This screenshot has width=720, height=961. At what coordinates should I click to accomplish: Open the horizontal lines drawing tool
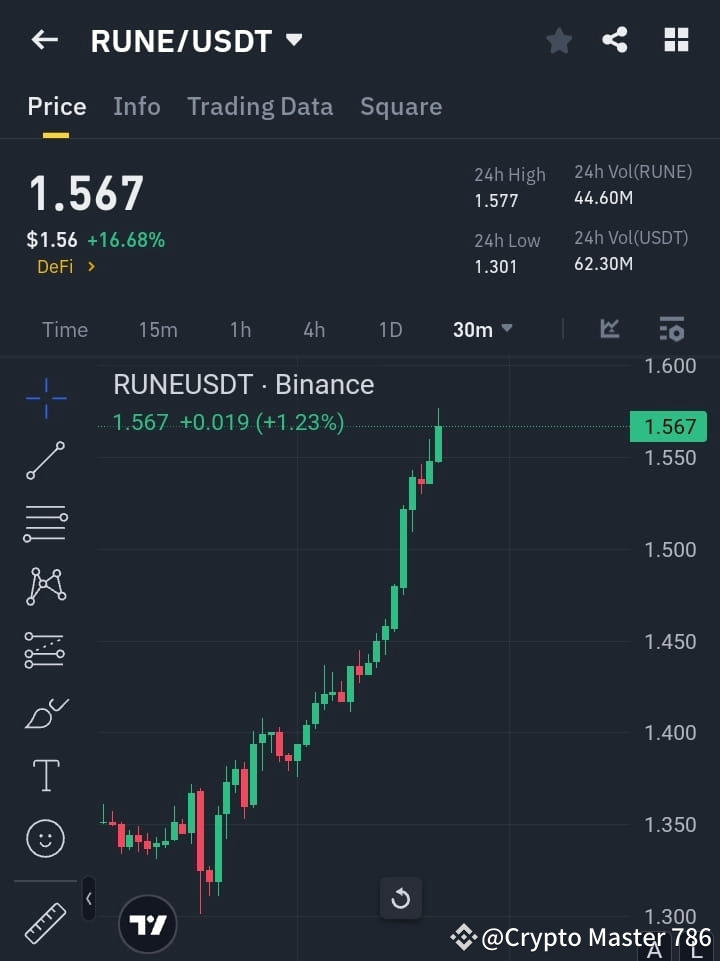pos(45,524)
